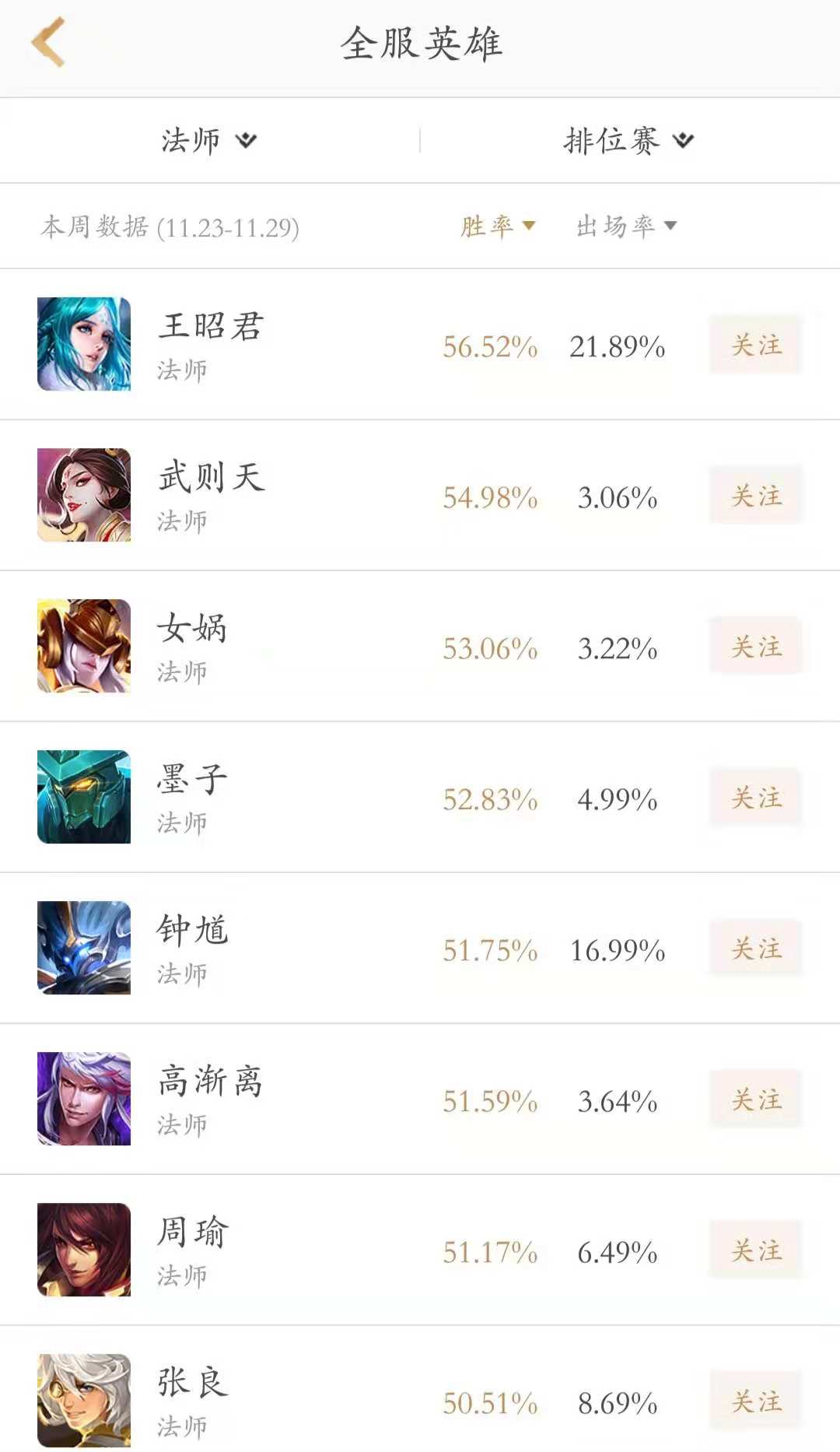Tap 女娲's hero avatar icon
The width and height of the screenshot is (840, 1452).
(83, 646)
